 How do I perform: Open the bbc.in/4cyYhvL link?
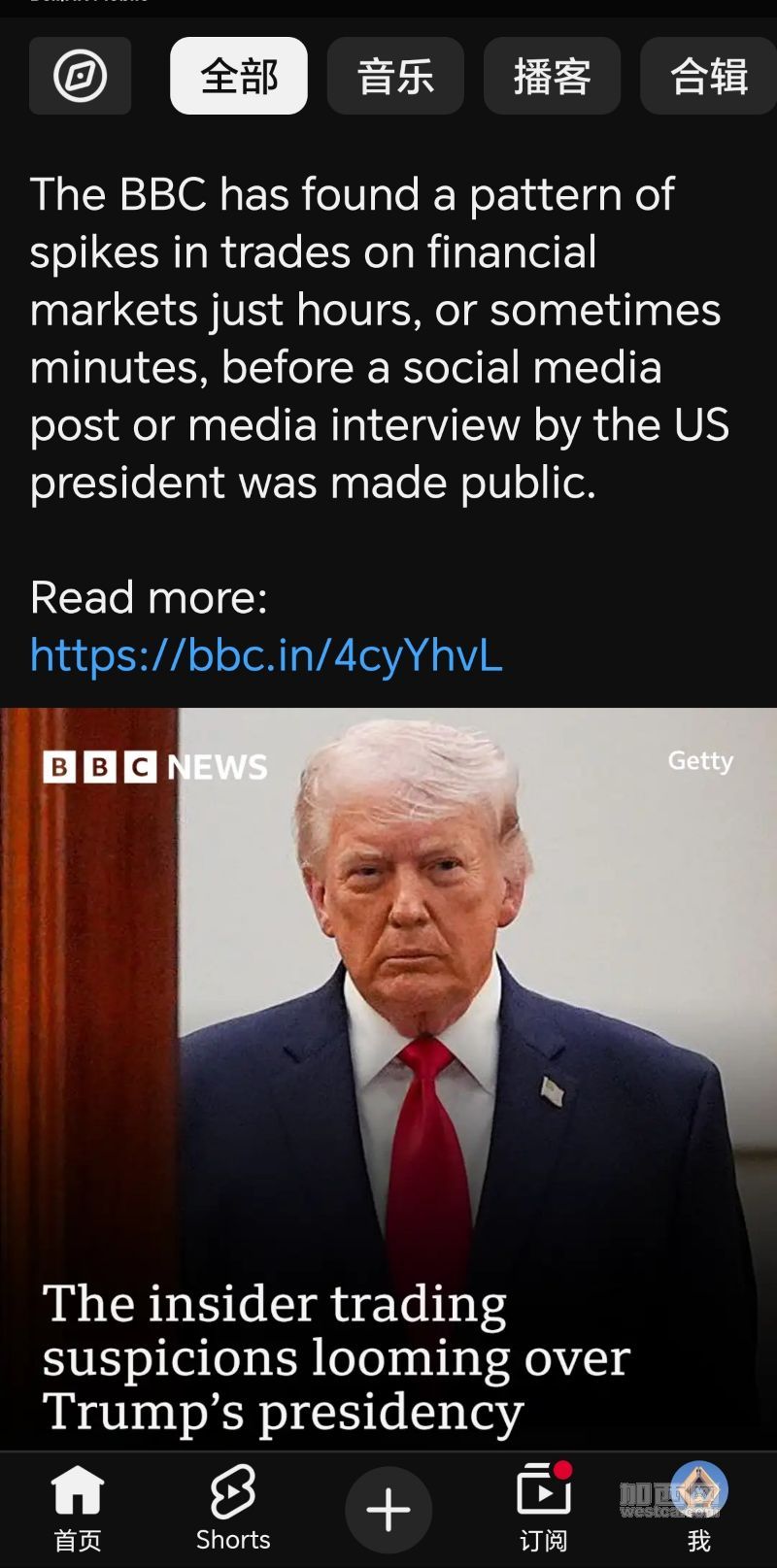[266, 655]
